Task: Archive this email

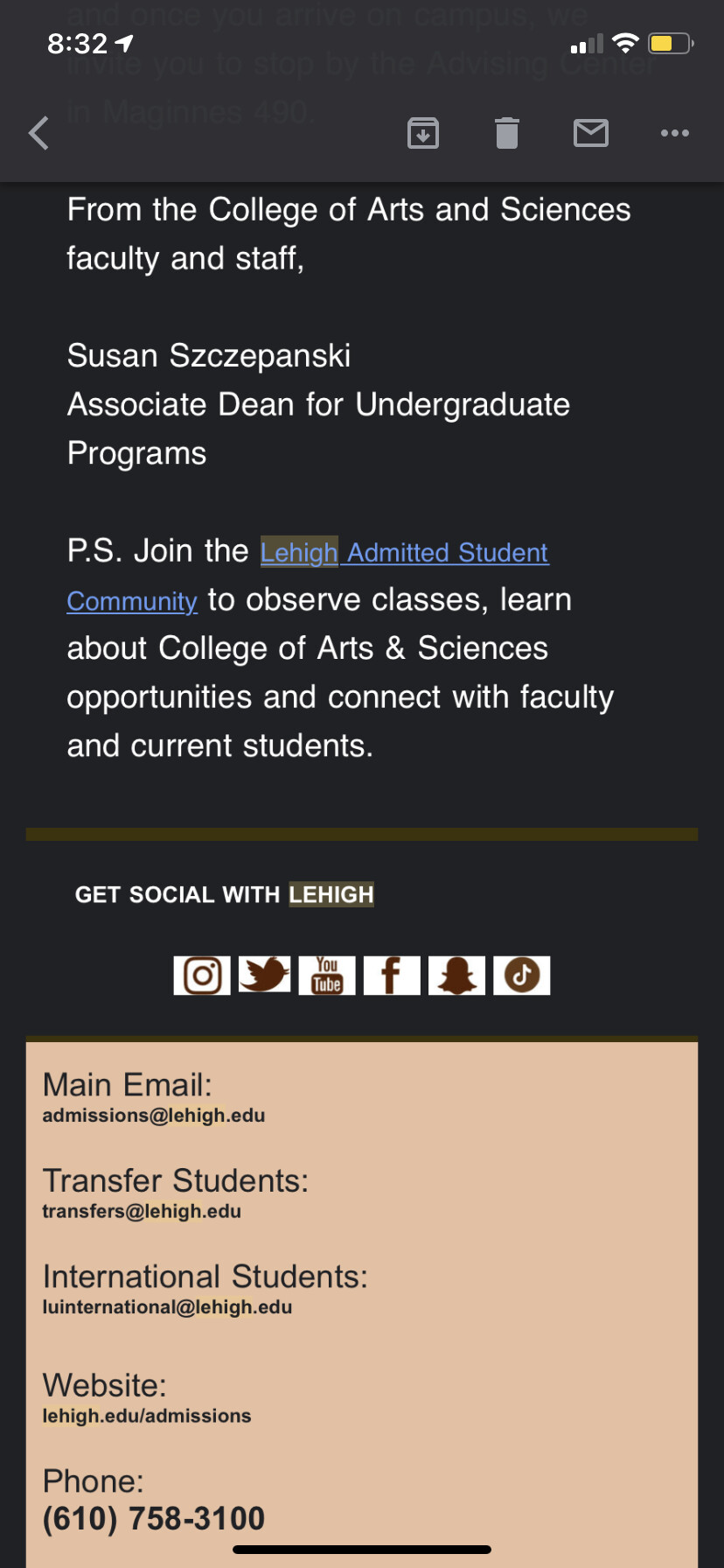Action: point(423,133)
